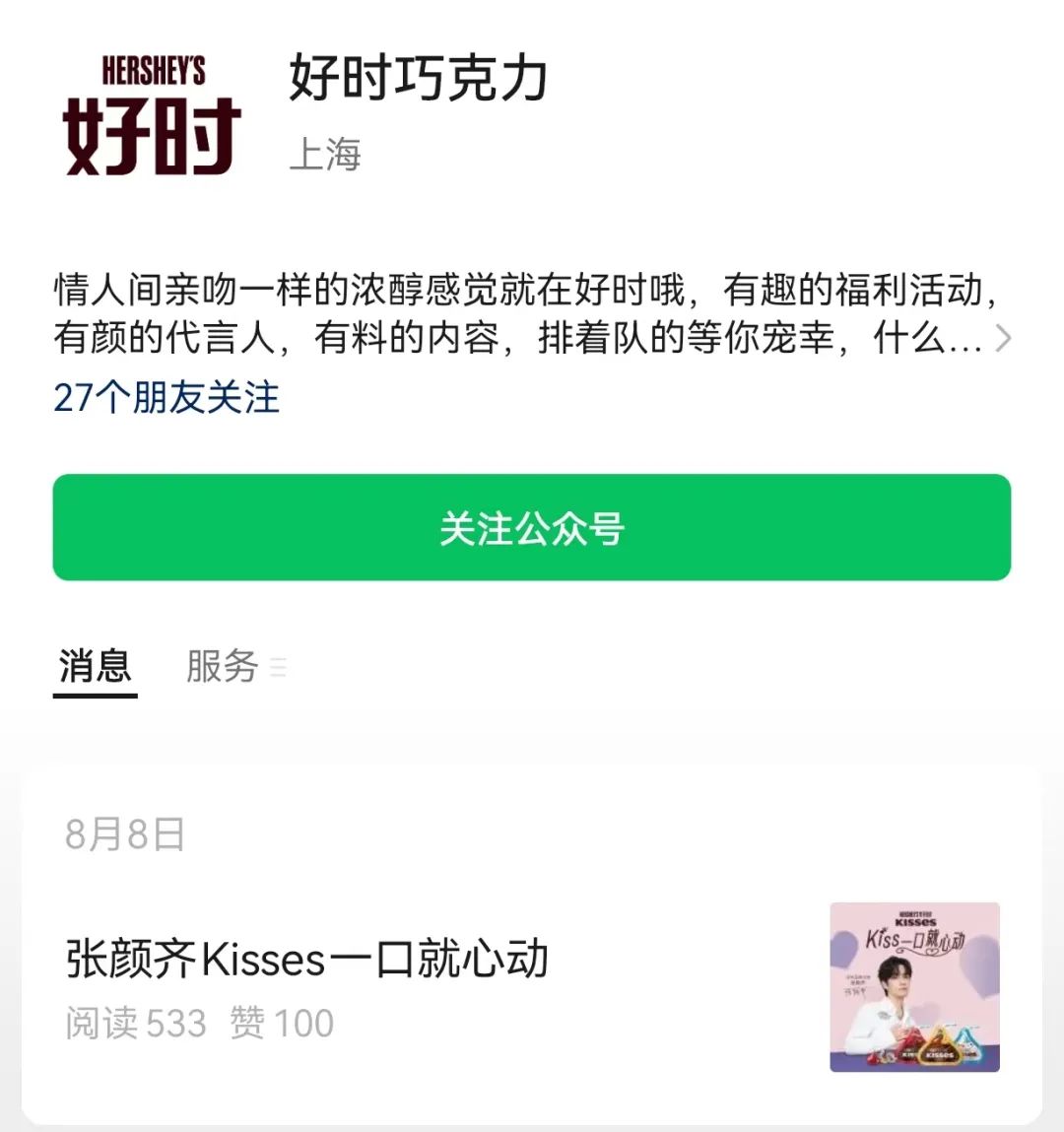Open the article 张颜齐Kisses一口就心动

(531, 987)
